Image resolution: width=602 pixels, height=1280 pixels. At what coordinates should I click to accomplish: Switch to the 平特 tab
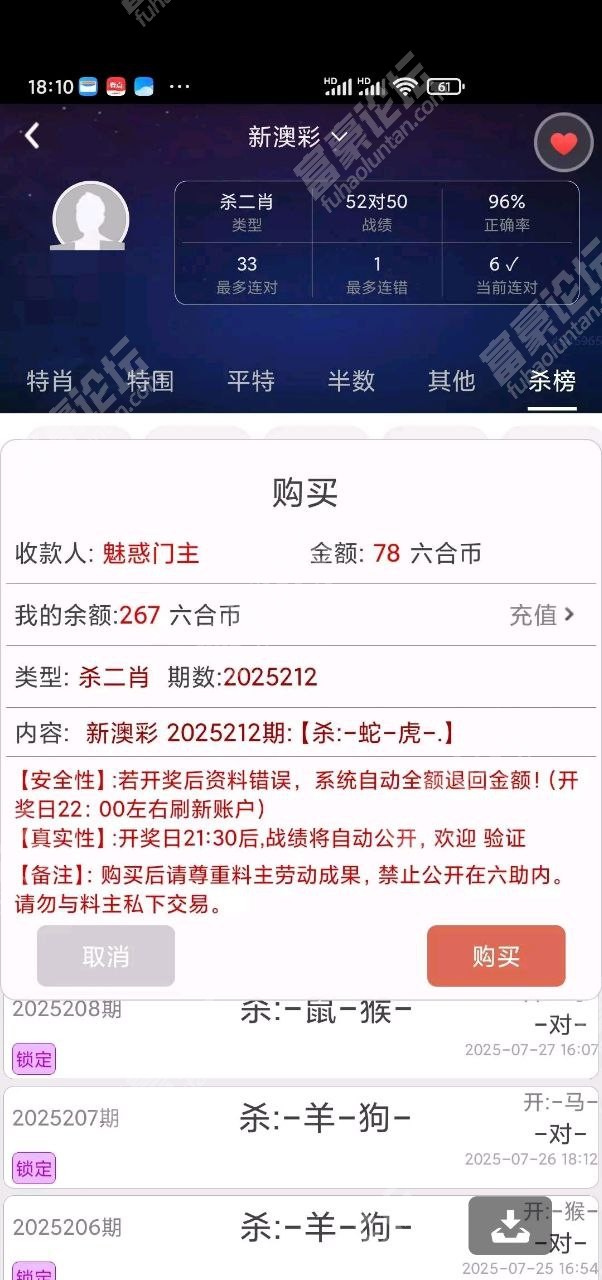click(251, 381)
